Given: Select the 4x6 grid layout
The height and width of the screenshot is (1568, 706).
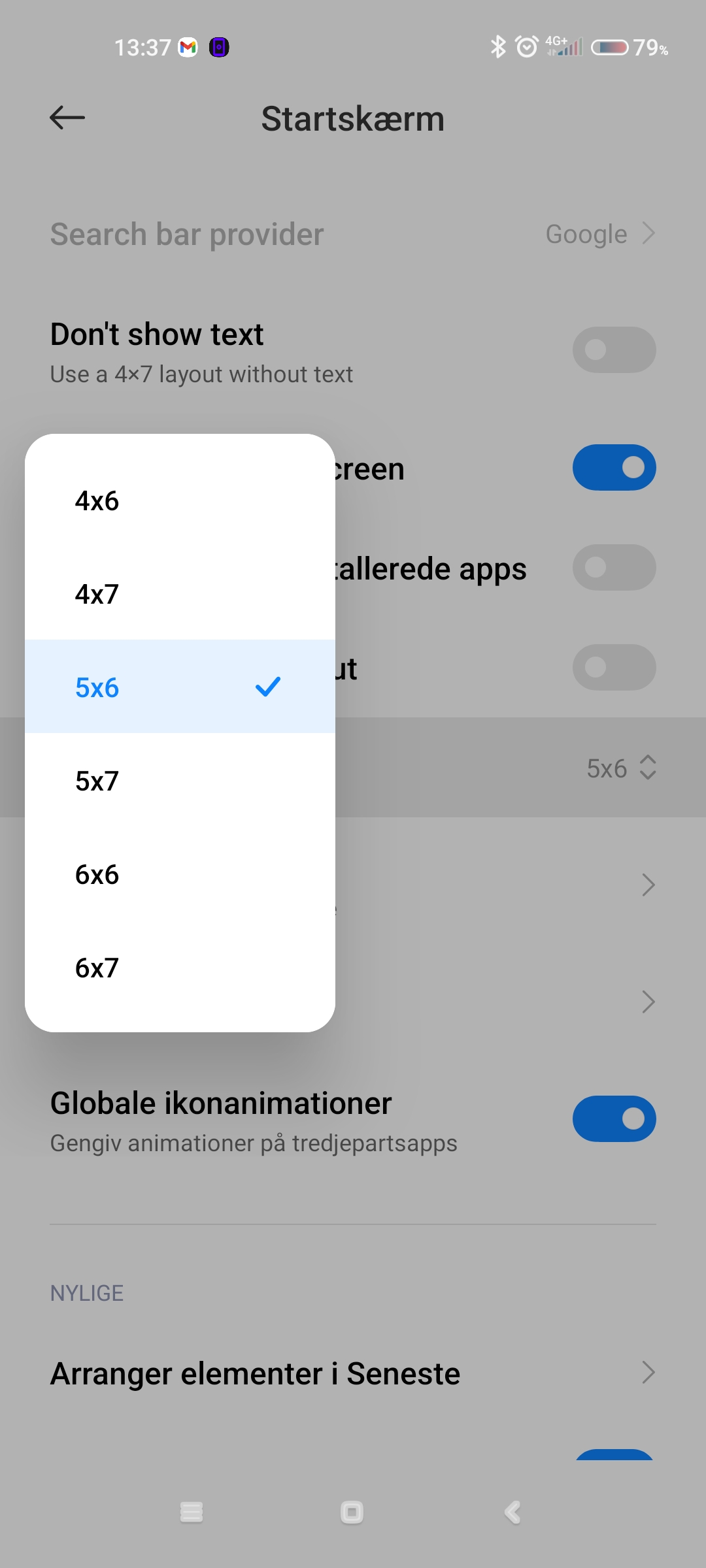Looking at the screenshot, I should pos(180,501).
